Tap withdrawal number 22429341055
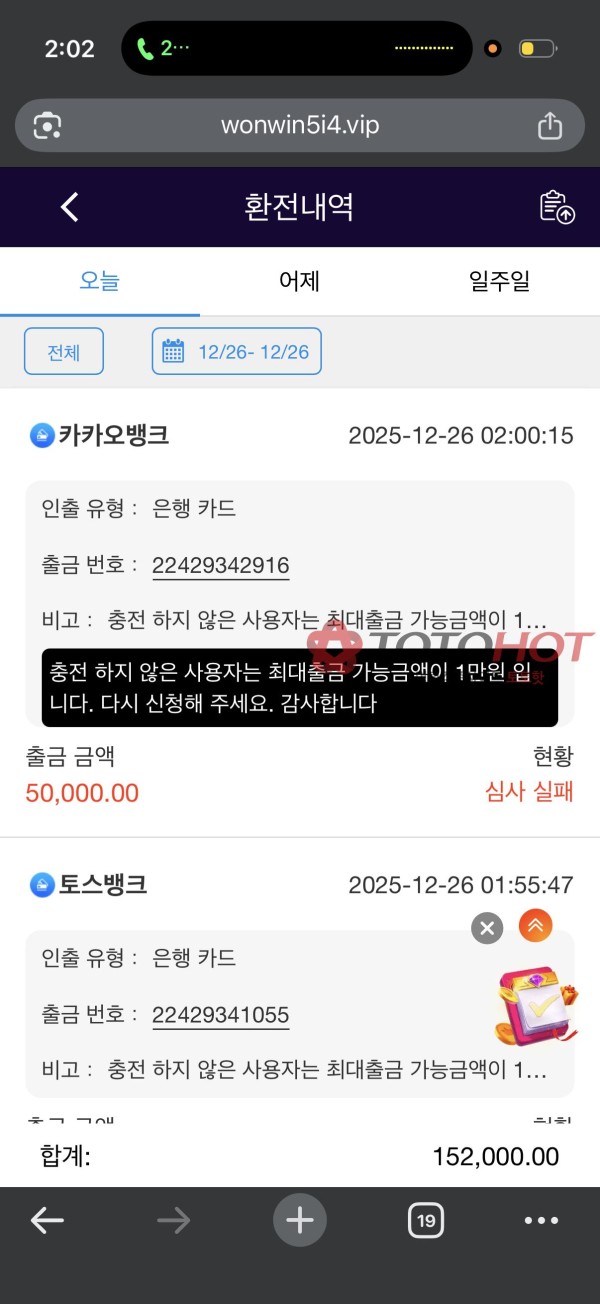The height and width of the screenshot is (1304, 600). point(220,1015)
